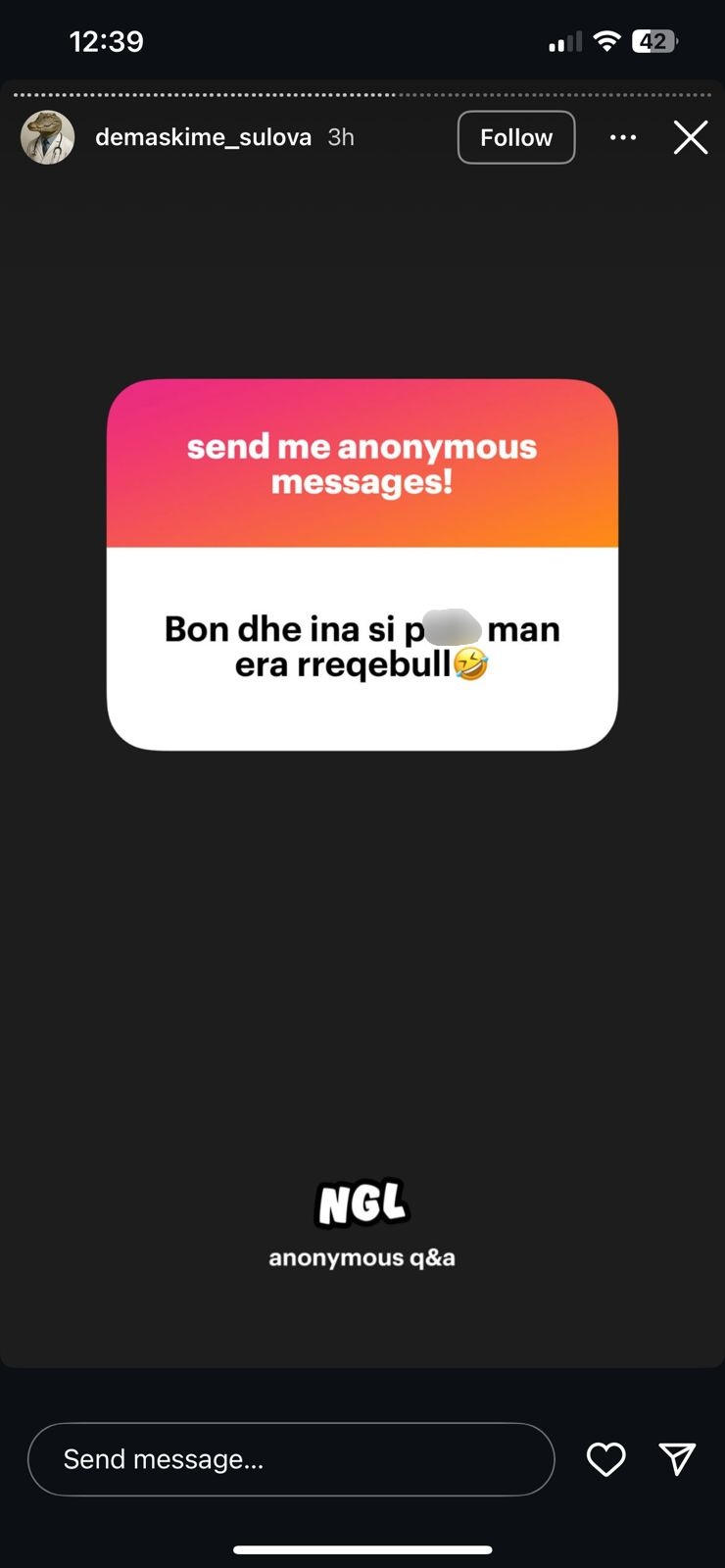Open the three-dot story options menu
This screenshot has width=725, height=1568.
pyautogui.click(x=623, y=137)
